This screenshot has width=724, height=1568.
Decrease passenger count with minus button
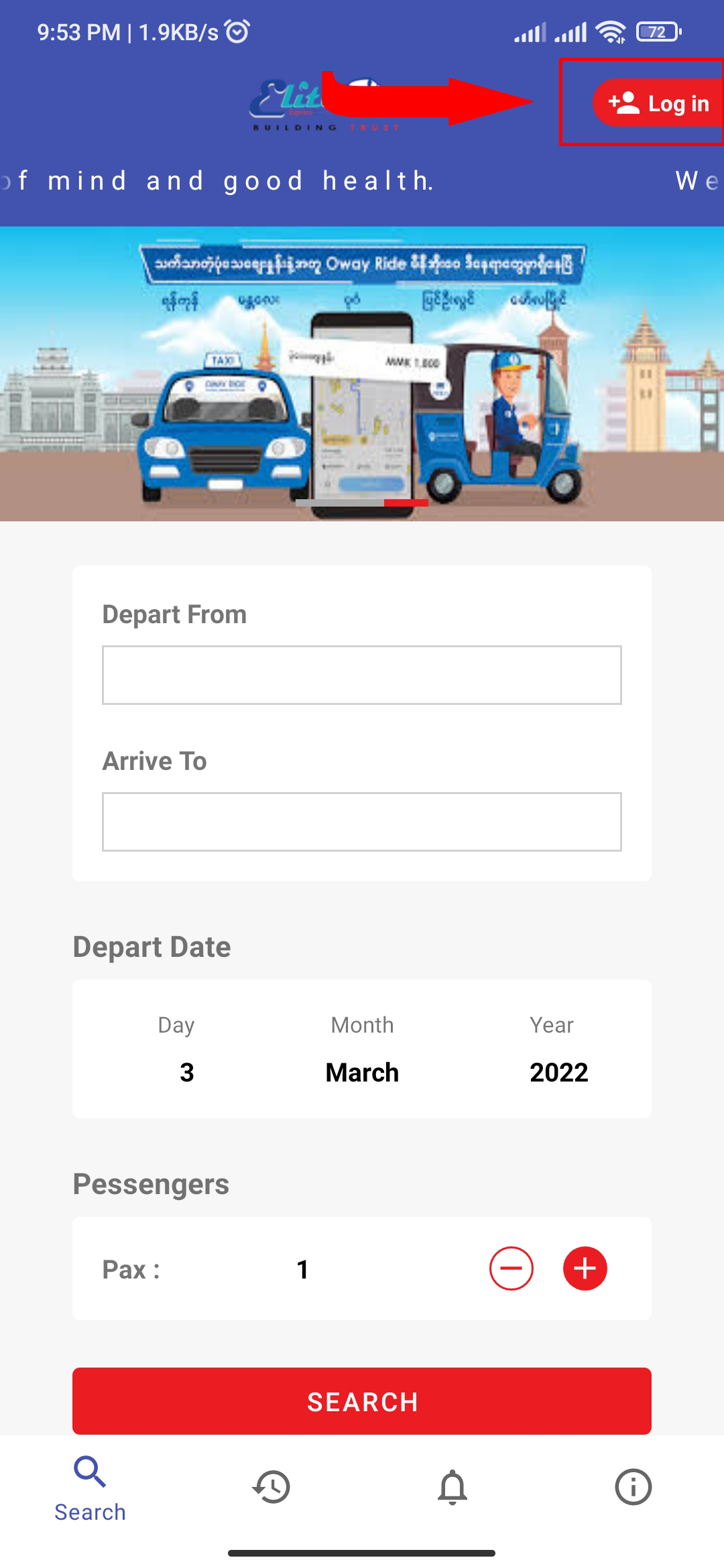511,1268
